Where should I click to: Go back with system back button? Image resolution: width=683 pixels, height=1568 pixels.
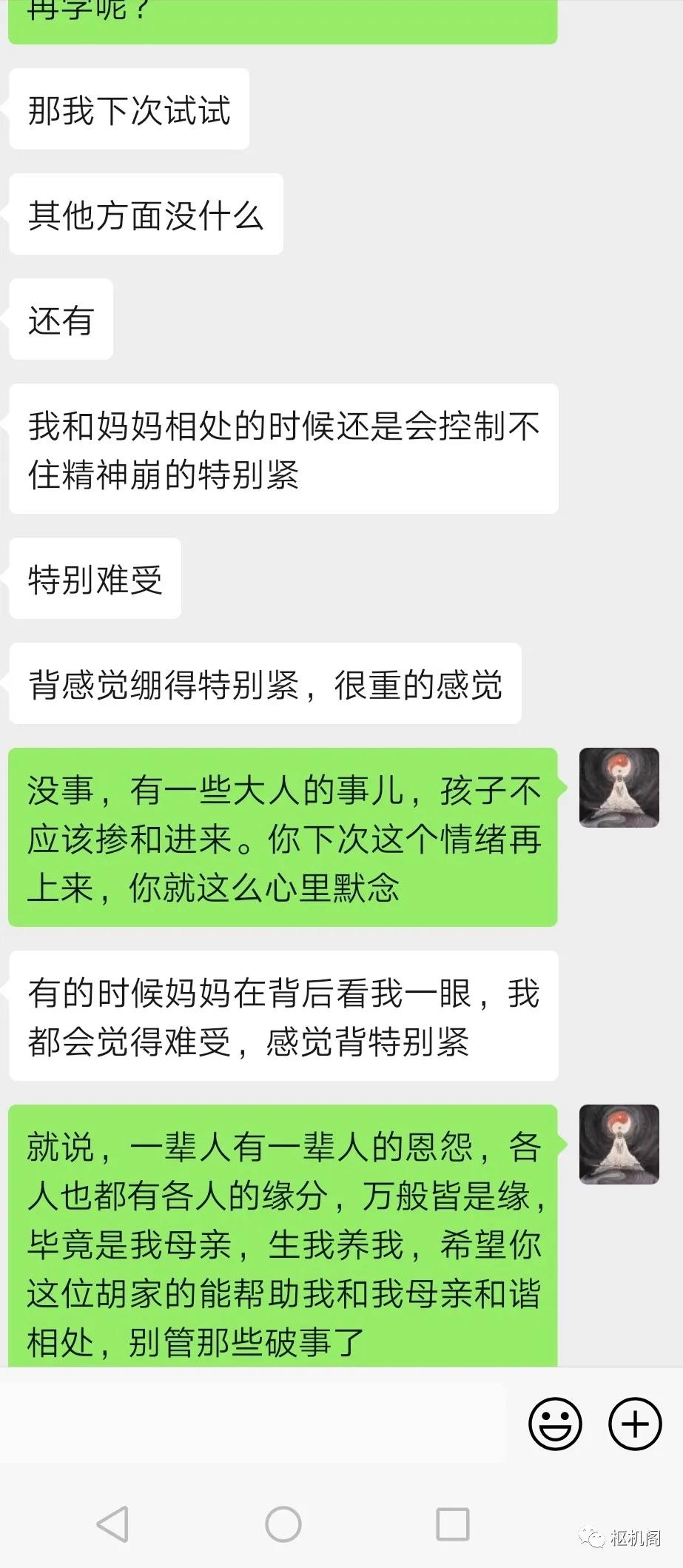(113, 1524)
